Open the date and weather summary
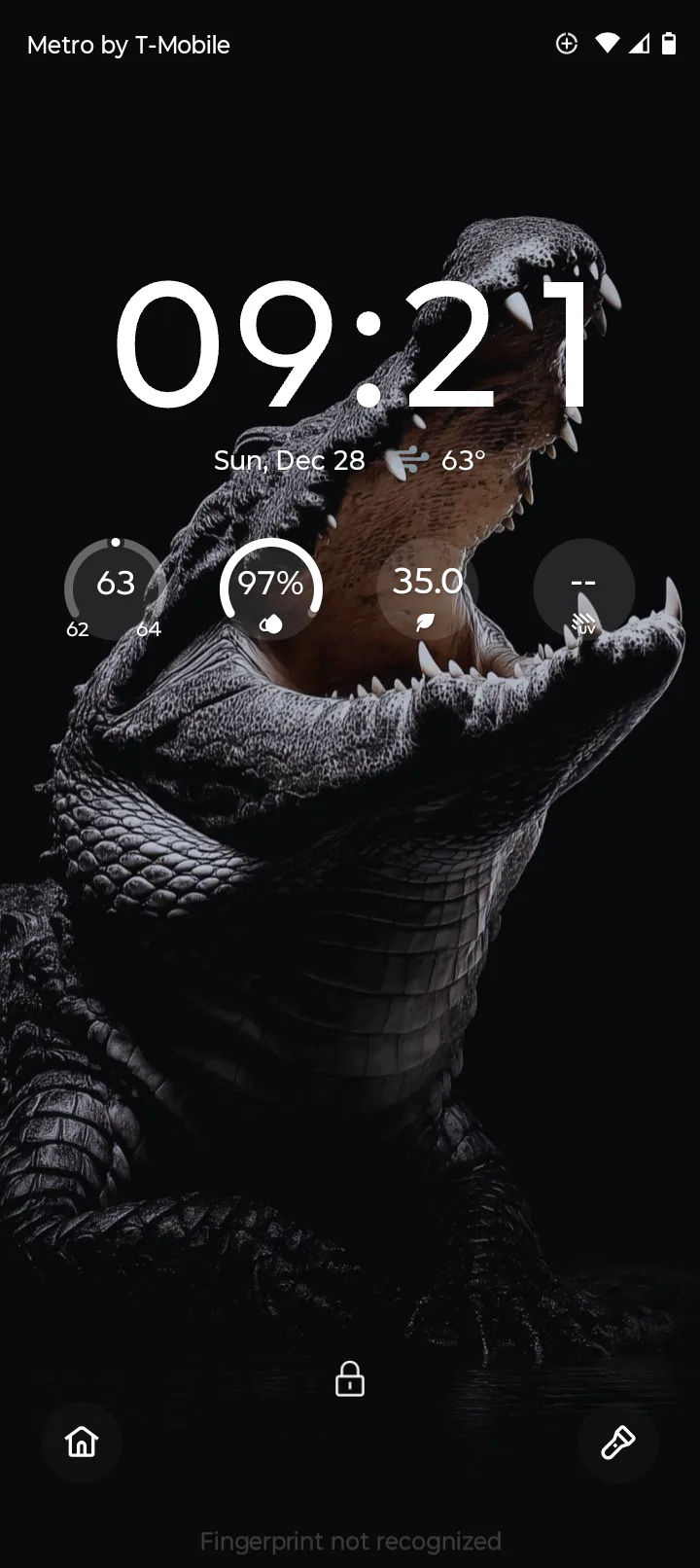 tap(350, 460)
